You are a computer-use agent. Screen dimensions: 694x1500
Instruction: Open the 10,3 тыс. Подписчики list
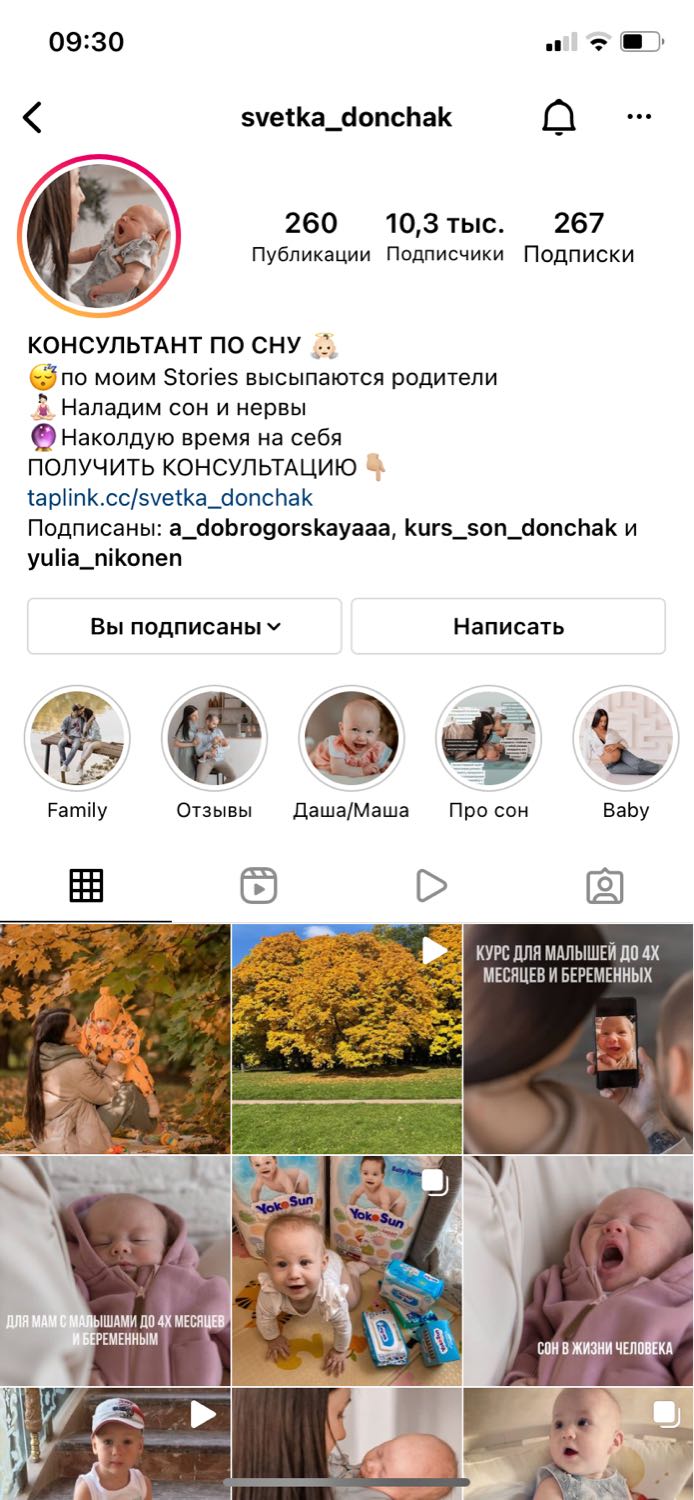[445, 237]
